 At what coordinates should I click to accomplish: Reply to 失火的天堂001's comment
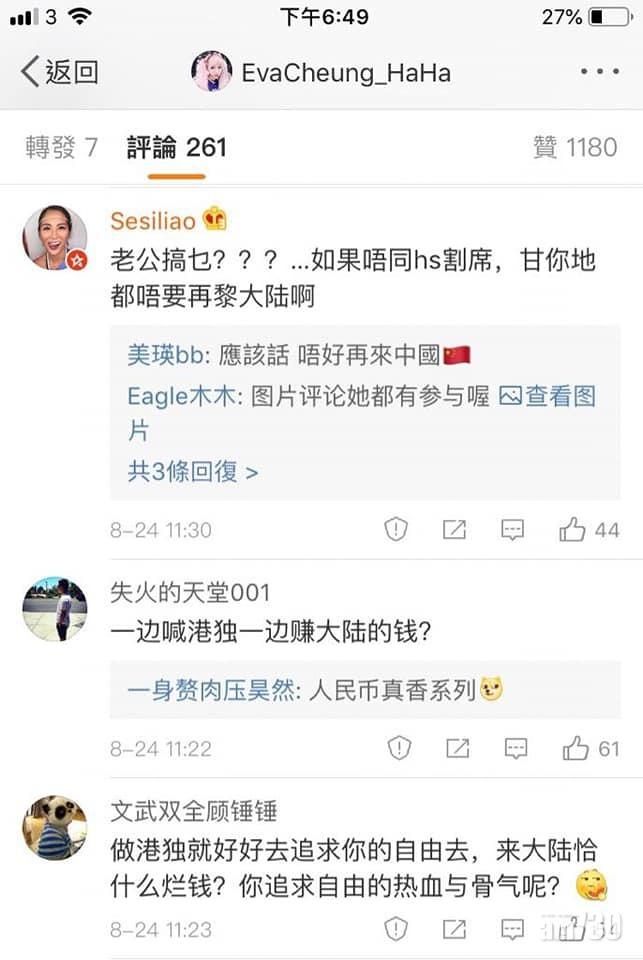(515, 747)
